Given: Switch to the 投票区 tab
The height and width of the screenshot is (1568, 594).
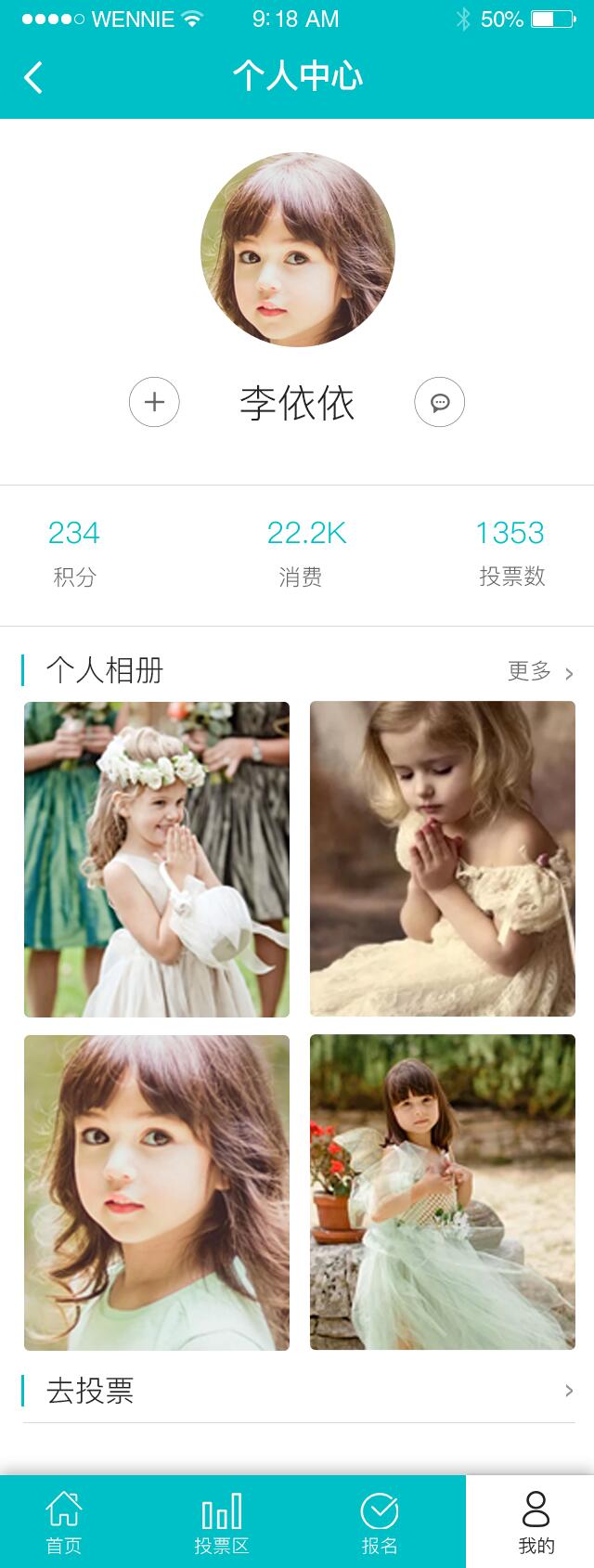Looking at the screenshot, I should 222,1522.
